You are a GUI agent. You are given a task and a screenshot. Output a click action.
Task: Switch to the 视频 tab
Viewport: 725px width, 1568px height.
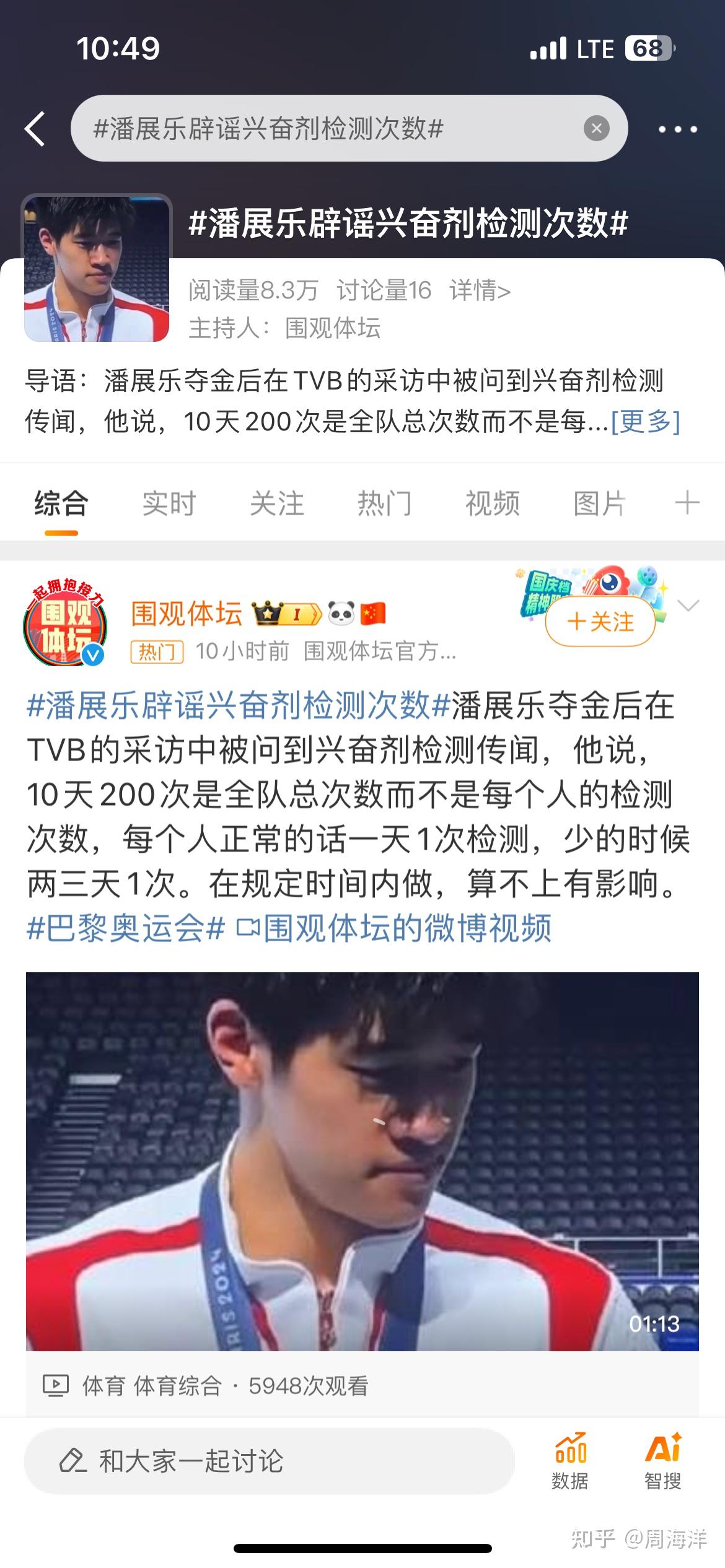tap(492, 503)
